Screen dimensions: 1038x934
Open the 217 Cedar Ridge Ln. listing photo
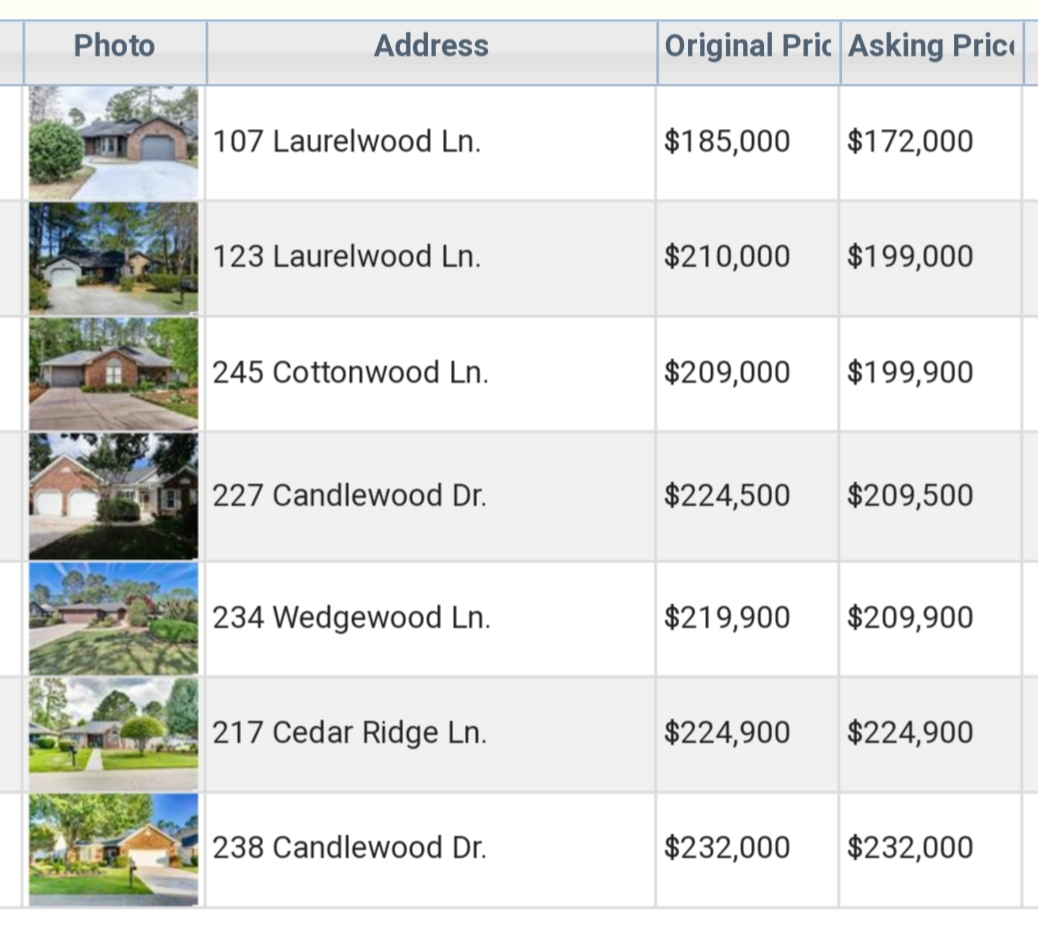[114, 733]
